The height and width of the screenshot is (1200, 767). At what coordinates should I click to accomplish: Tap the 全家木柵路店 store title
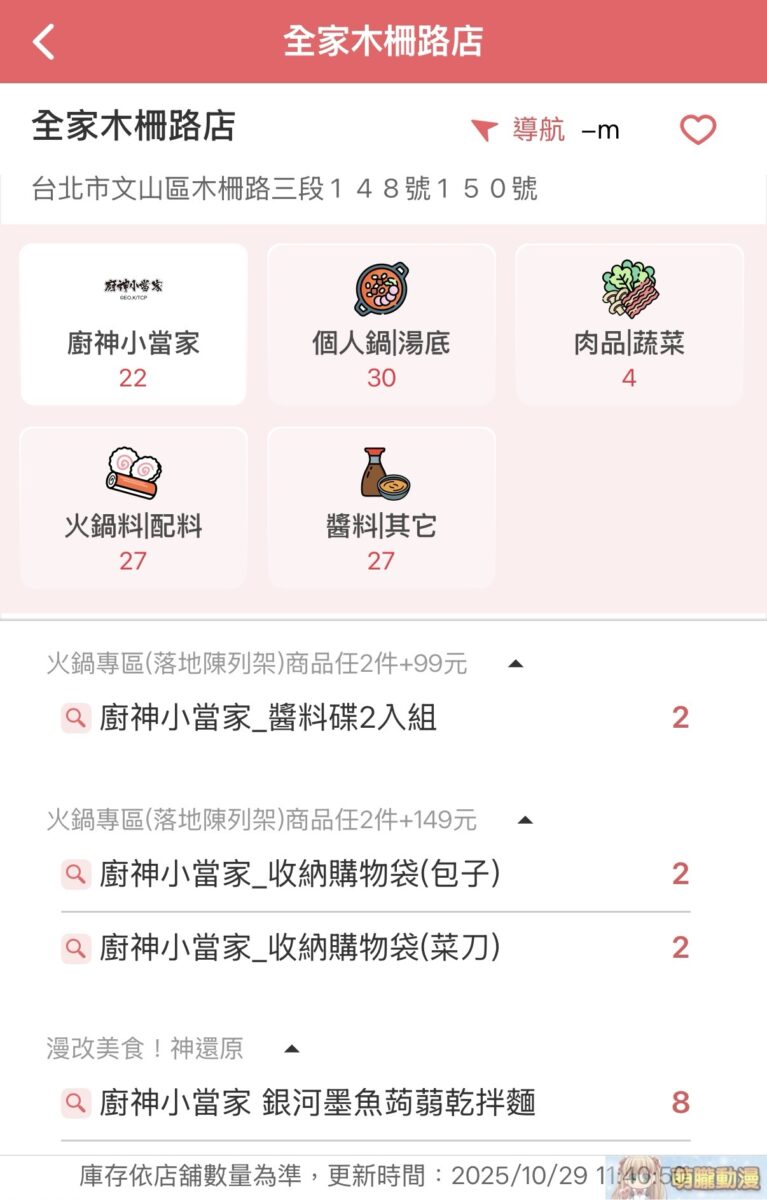click(135, 127)
